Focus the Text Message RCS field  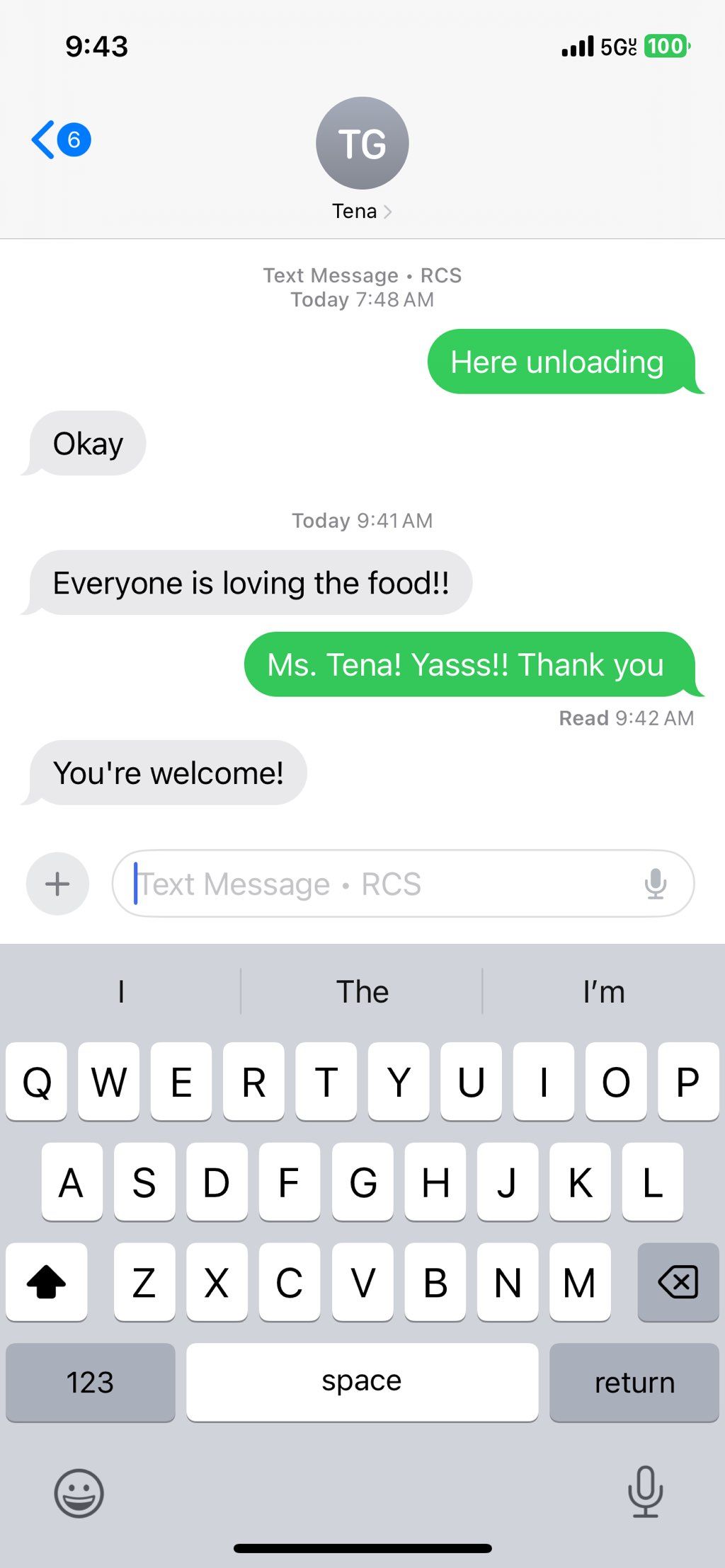382,884
